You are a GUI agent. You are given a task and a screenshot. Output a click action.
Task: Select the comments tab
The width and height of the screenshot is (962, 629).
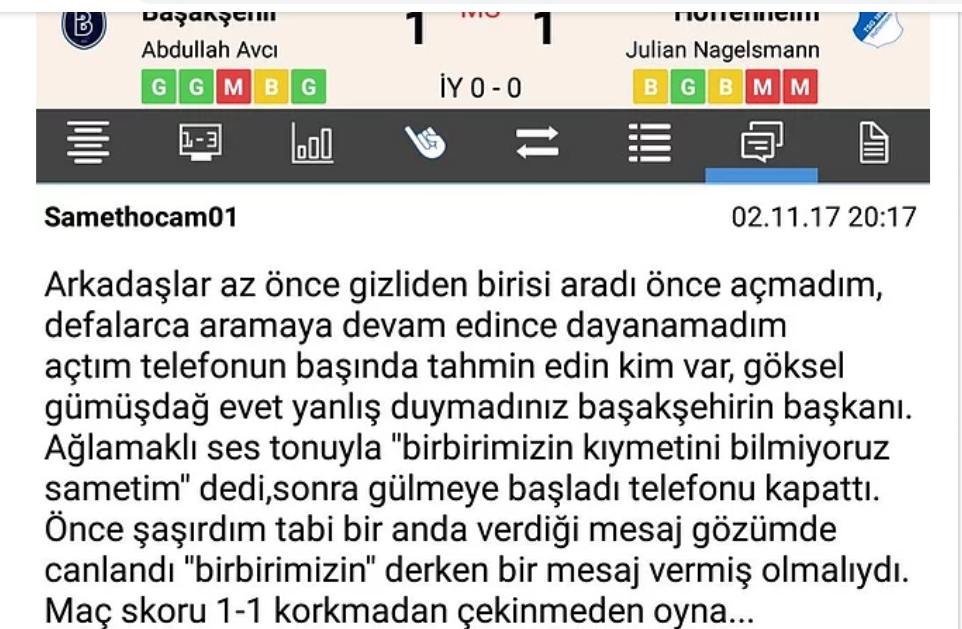click(x=761, y=146)
